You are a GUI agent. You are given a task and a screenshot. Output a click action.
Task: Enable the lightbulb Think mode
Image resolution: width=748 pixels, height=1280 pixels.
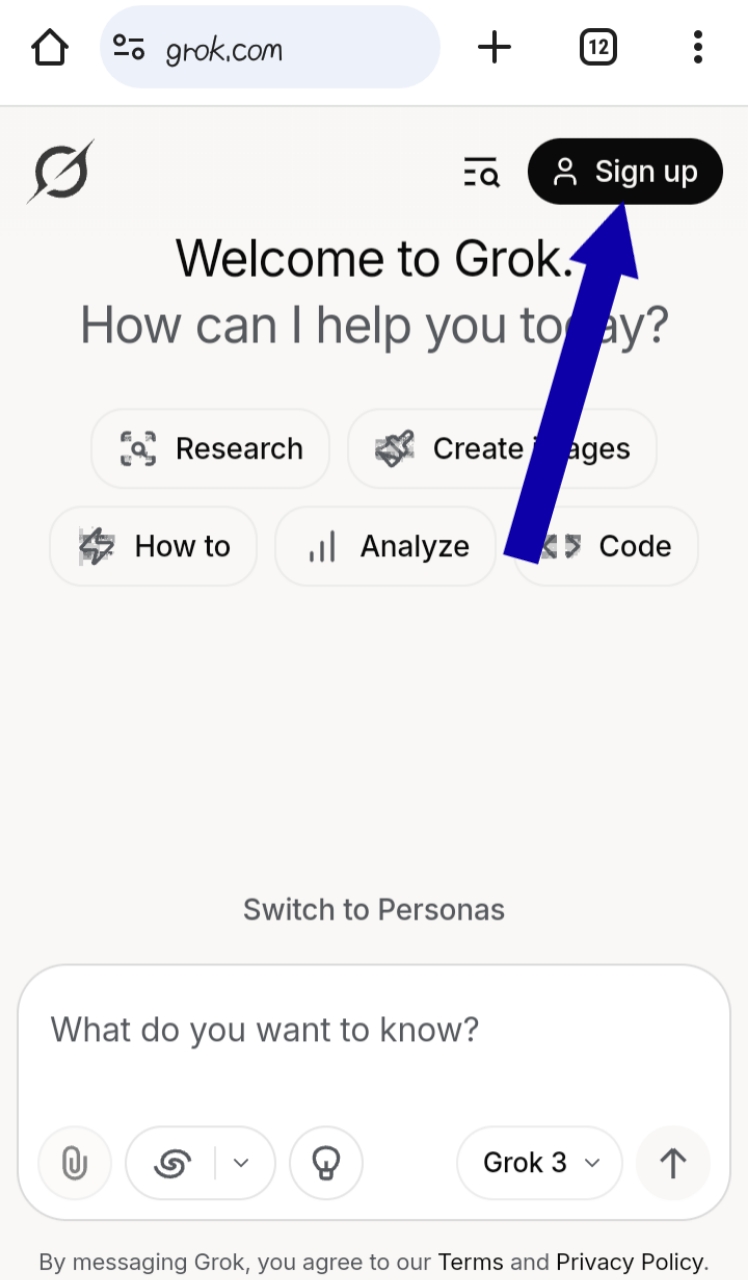point(326,1163)
